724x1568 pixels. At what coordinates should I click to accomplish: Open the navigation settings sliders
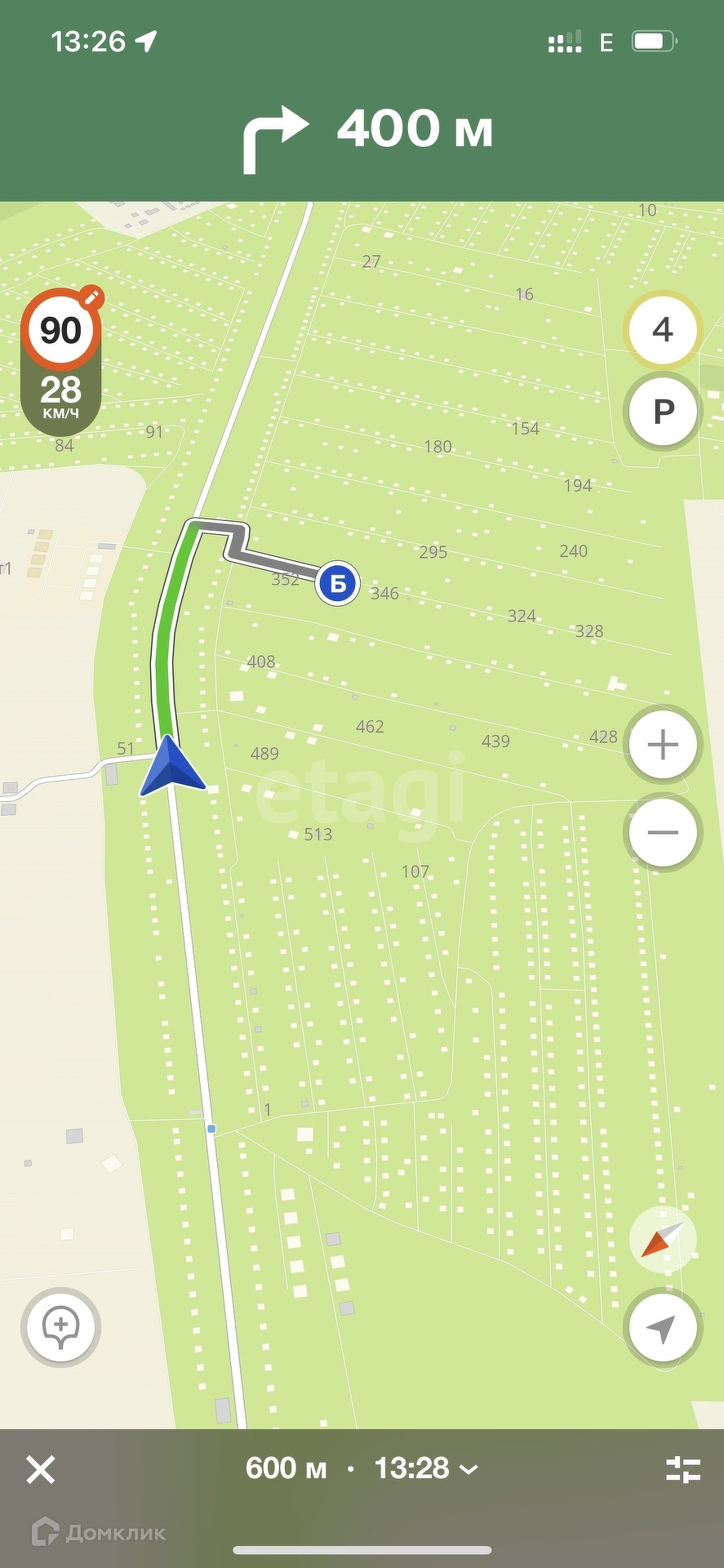682,1470
